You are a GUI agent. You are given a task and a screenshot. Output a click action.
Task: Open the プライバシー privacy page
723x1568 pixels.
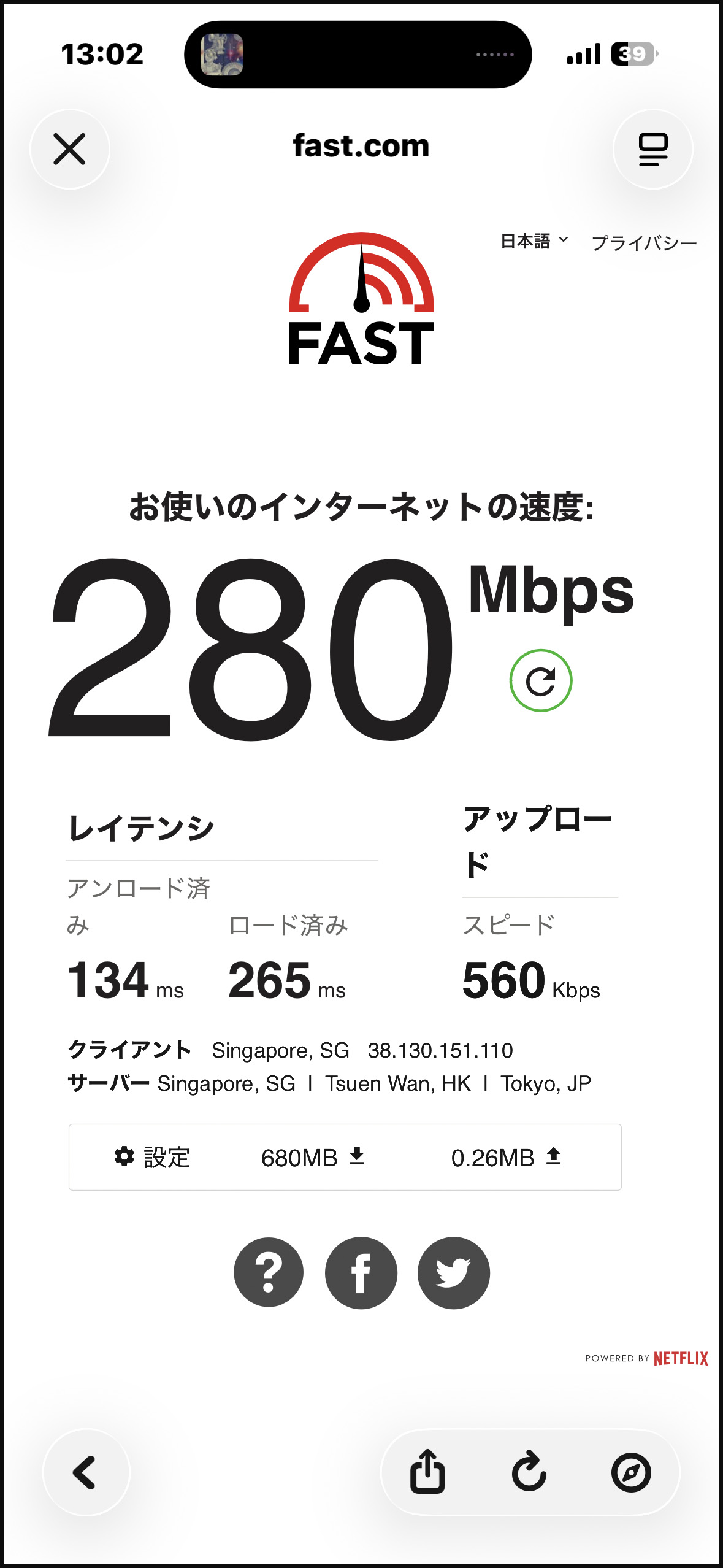[x=644, y=243]
